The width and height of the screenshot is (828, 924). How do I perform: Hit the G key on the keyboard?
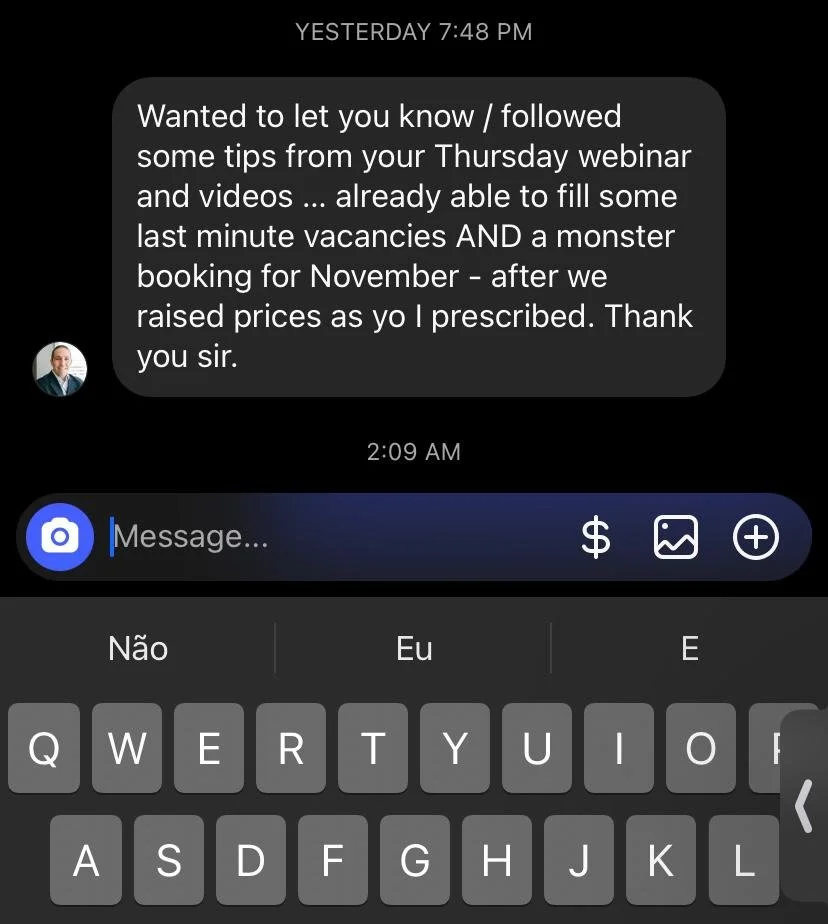click(x=414, y=860)
